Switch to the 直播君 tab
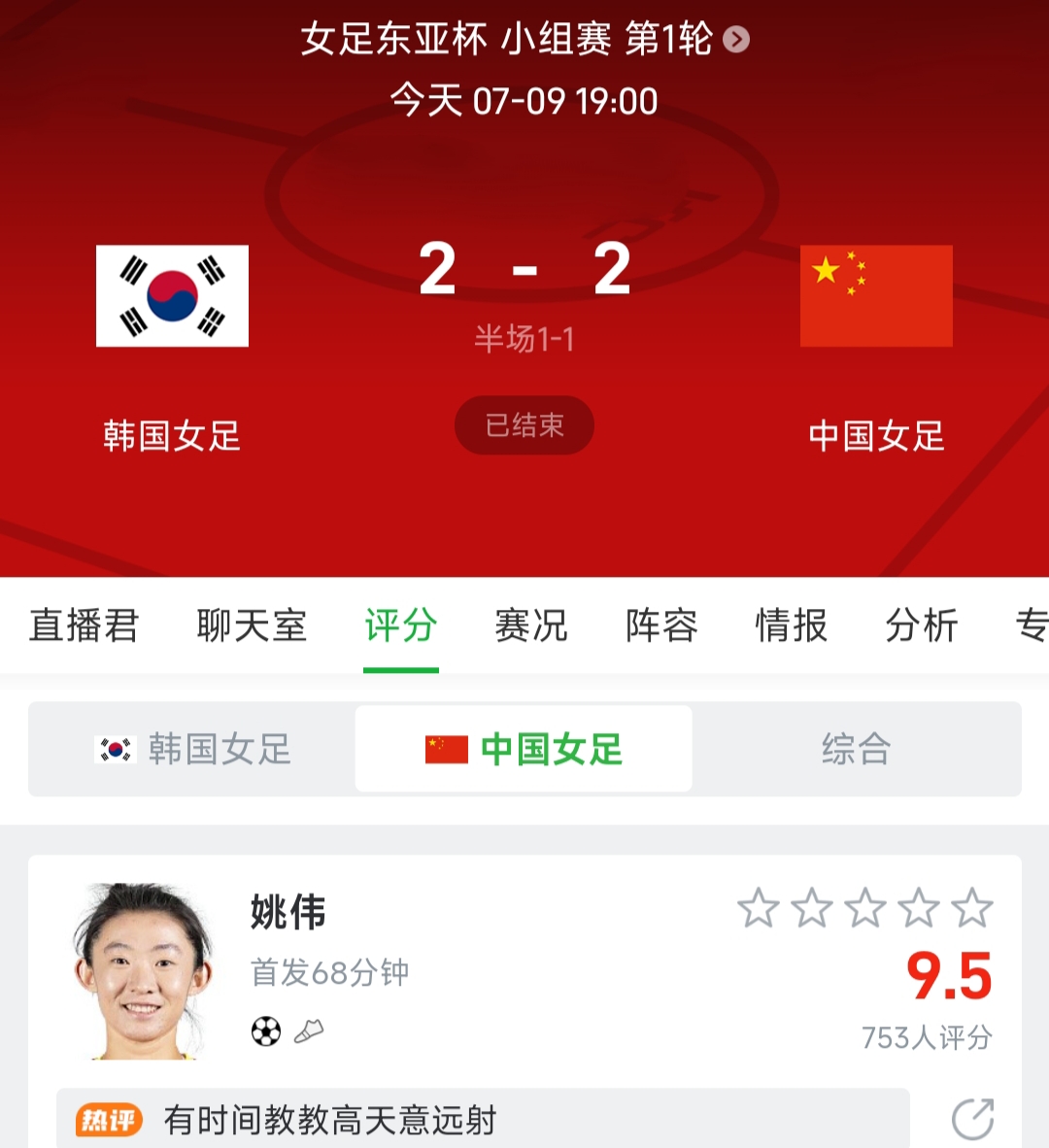The width and height of the screenshot is (1049, 1148). [85, 625]
